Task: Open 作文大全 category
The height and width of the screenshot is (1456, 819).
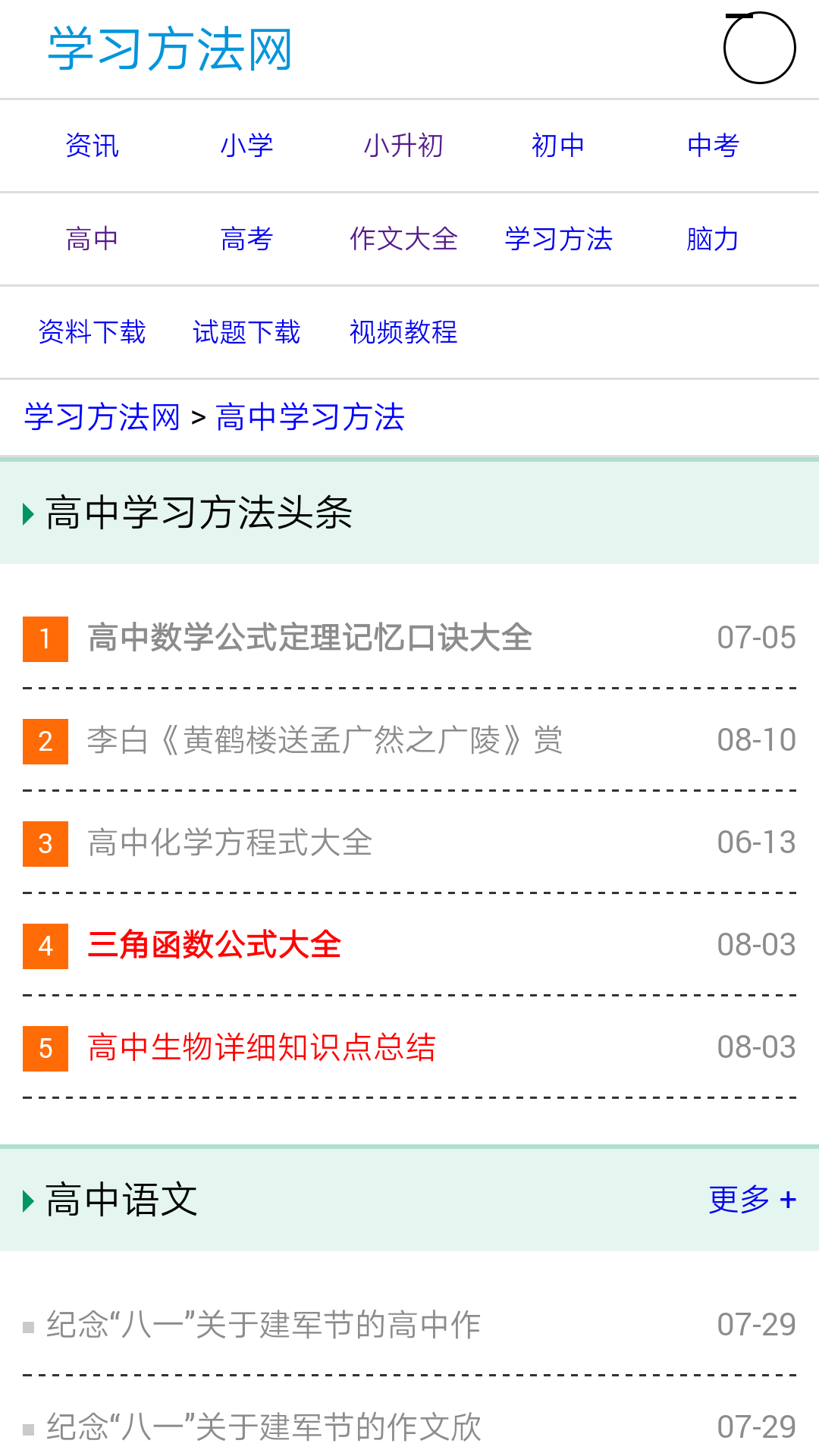Action: click(x=403, y=240)
